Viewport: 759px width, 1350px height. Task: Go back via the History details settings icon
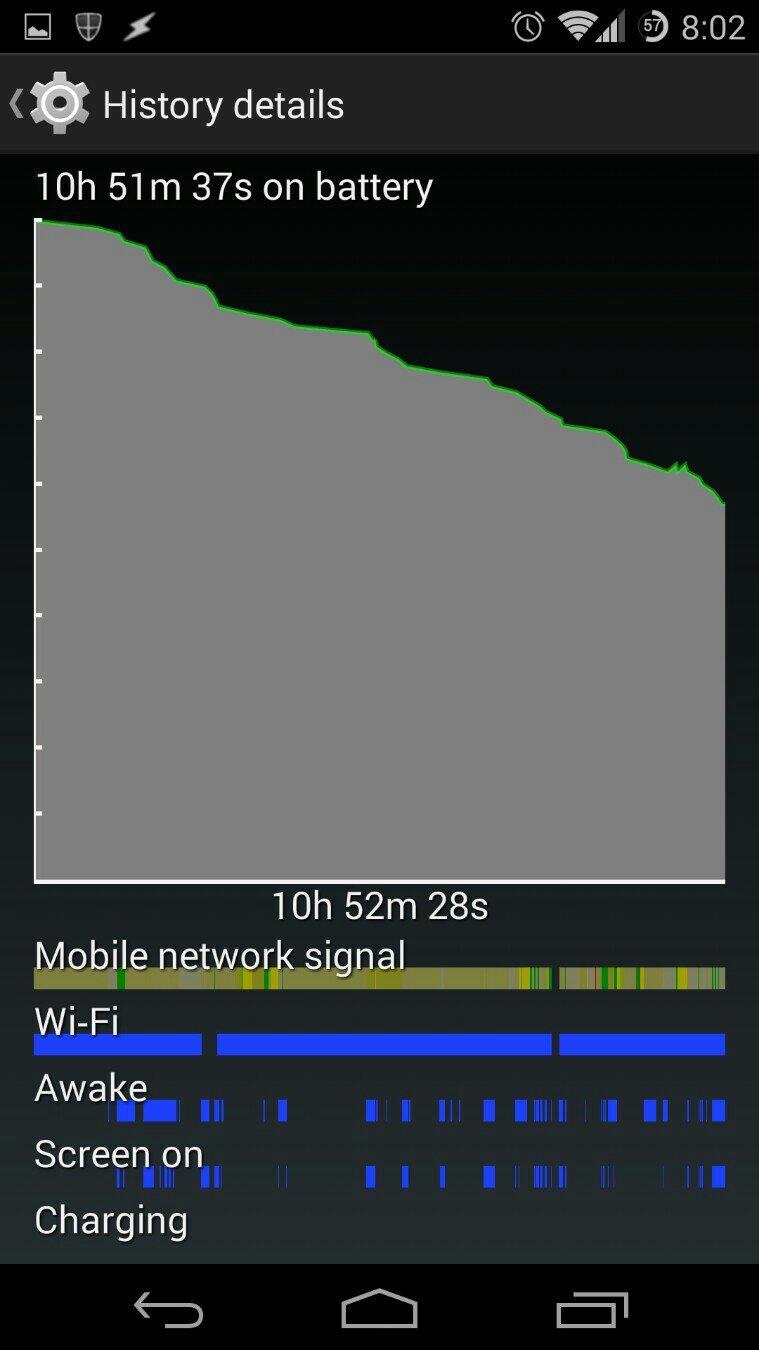(58, 104)
